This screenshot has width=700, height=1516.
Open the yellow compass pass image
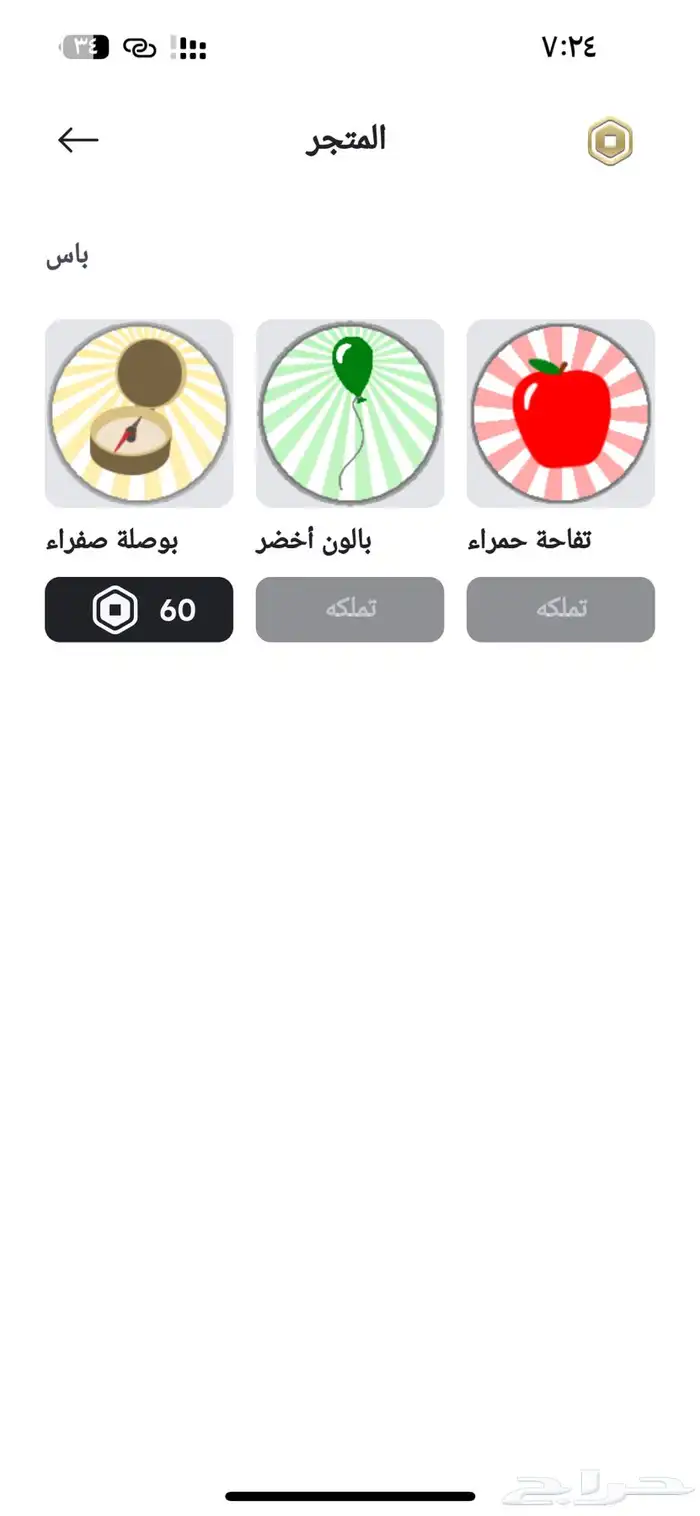139,413
